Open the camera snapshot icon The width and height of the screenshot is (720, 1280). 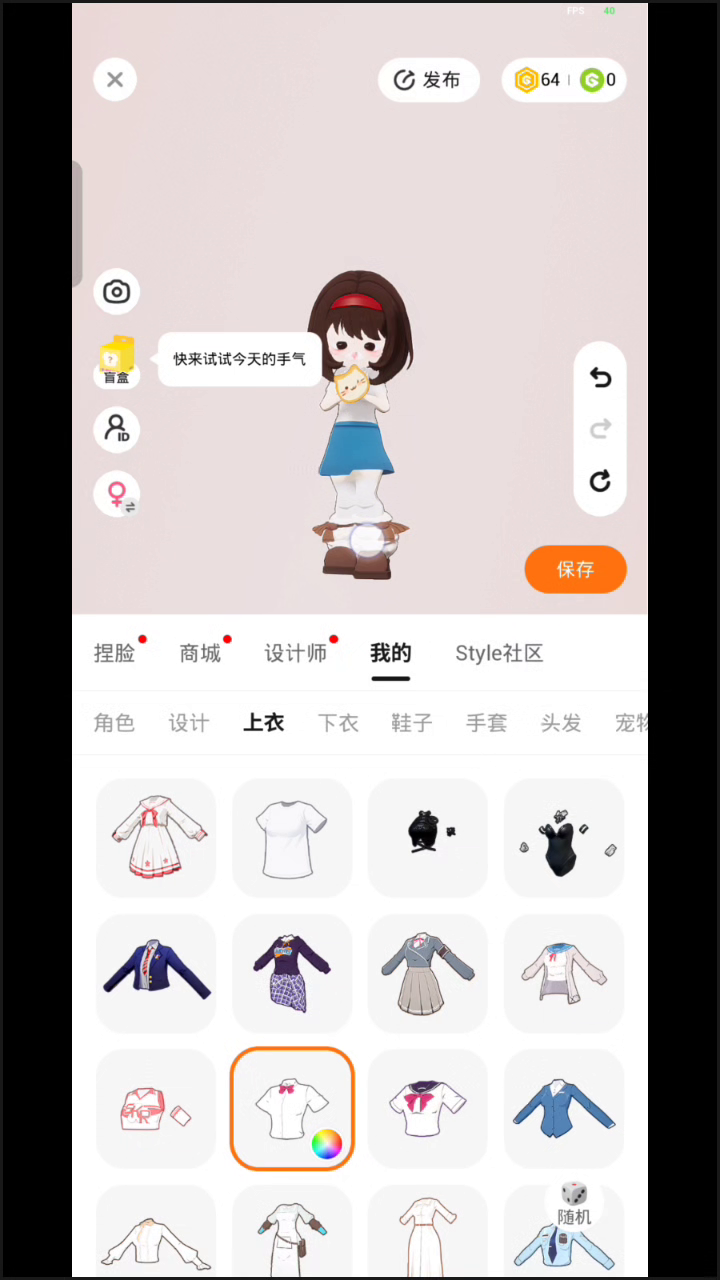click(117, 292)
